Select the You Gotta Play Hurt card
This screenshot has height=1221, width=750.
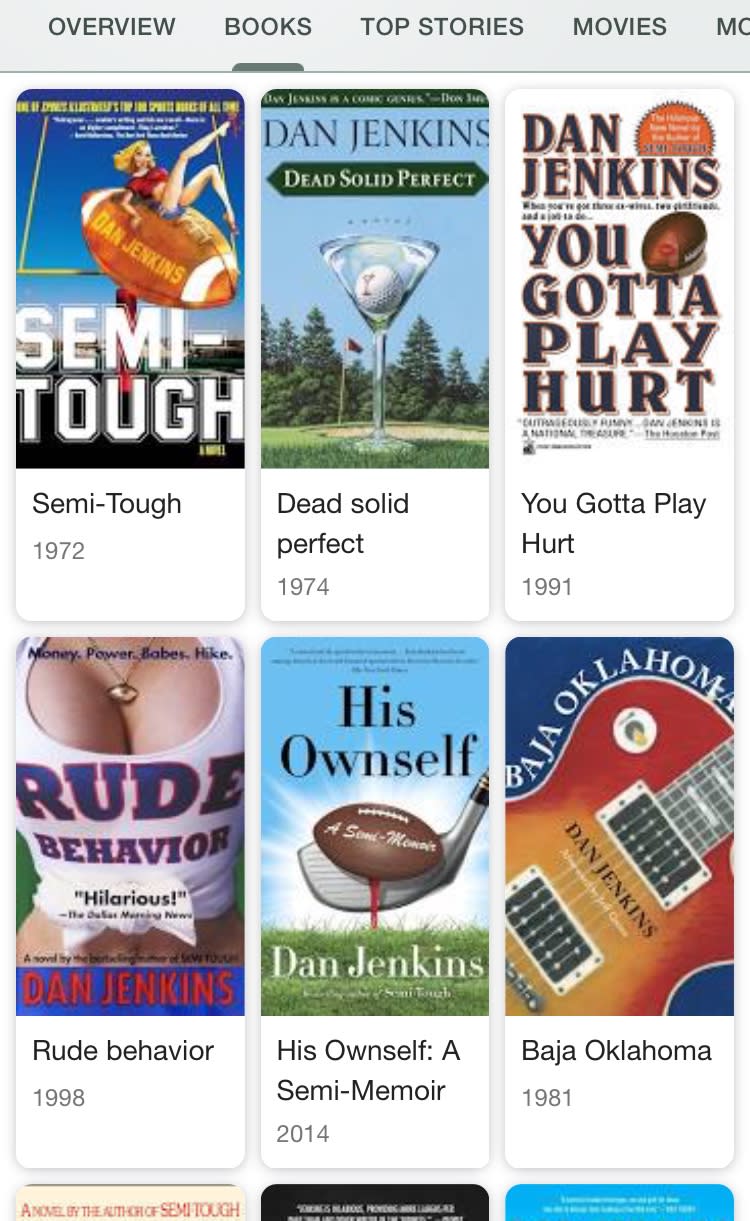click(619, 354)
